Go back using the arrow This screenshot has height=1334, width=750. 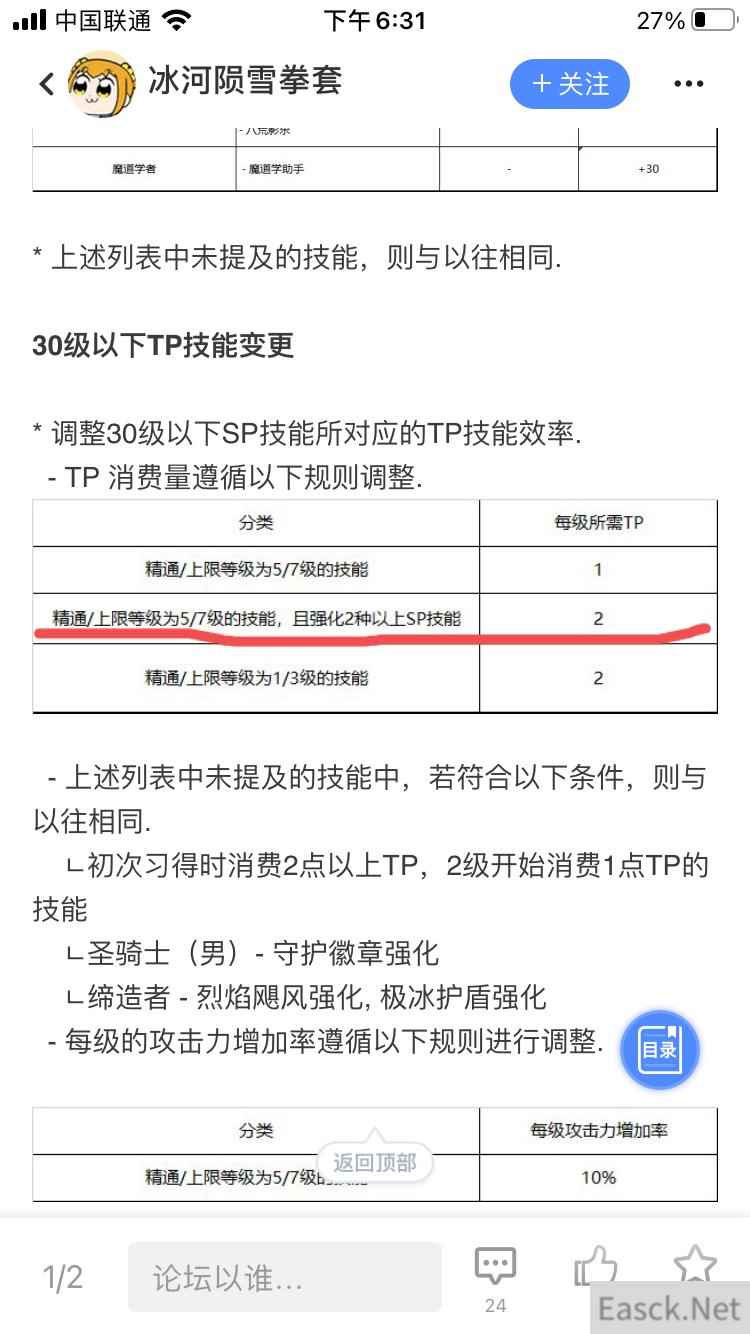tap(46, 84)
